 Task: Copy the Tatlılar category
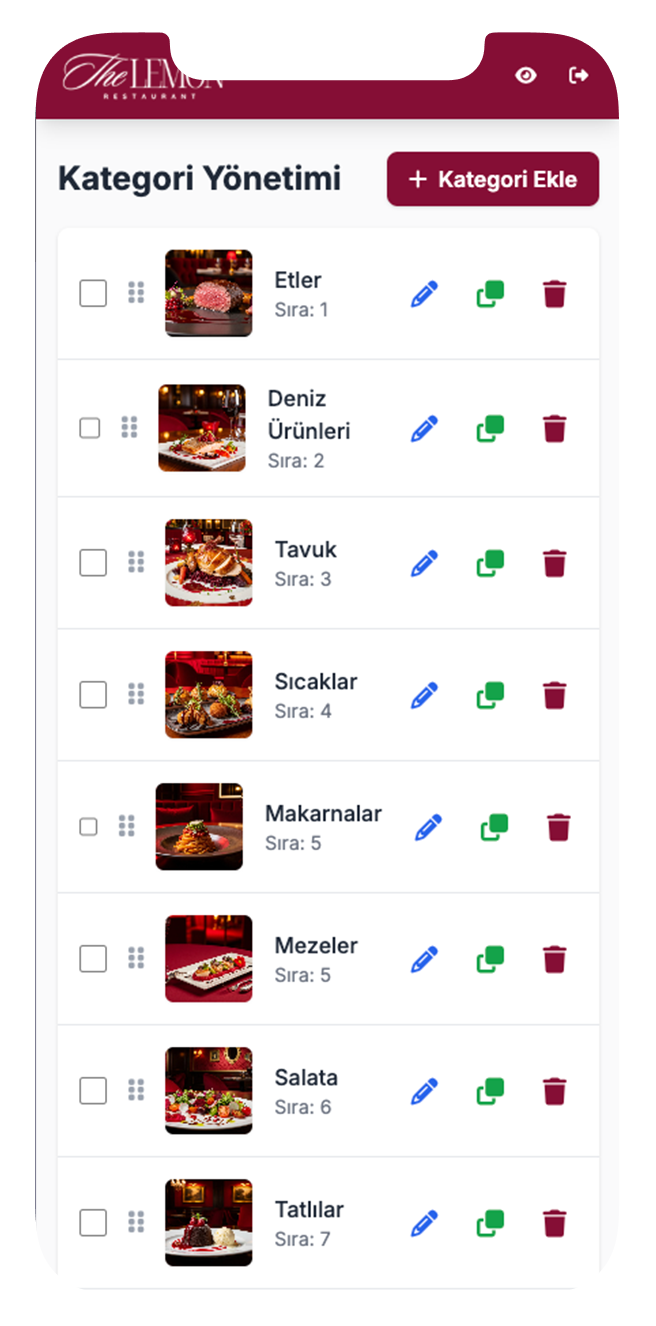coord(490,1222)
